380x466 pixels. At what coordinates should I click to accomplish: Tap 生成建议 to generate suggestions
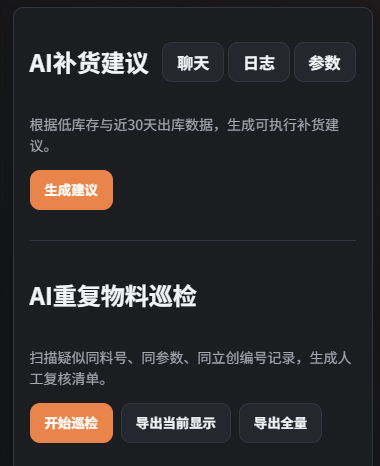71,190
